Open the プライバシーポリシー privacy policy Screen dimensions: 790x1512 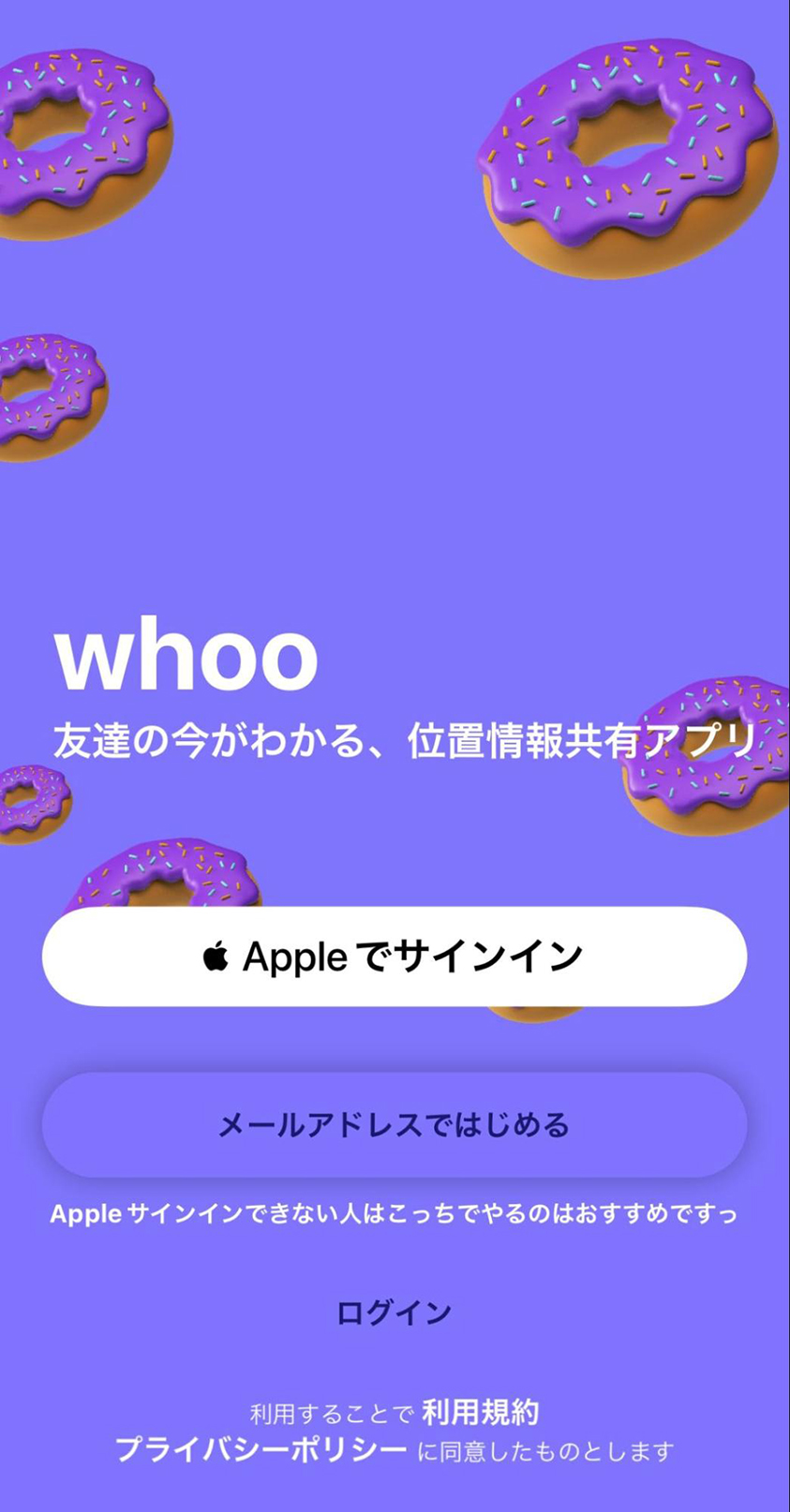click(261, 1451)
